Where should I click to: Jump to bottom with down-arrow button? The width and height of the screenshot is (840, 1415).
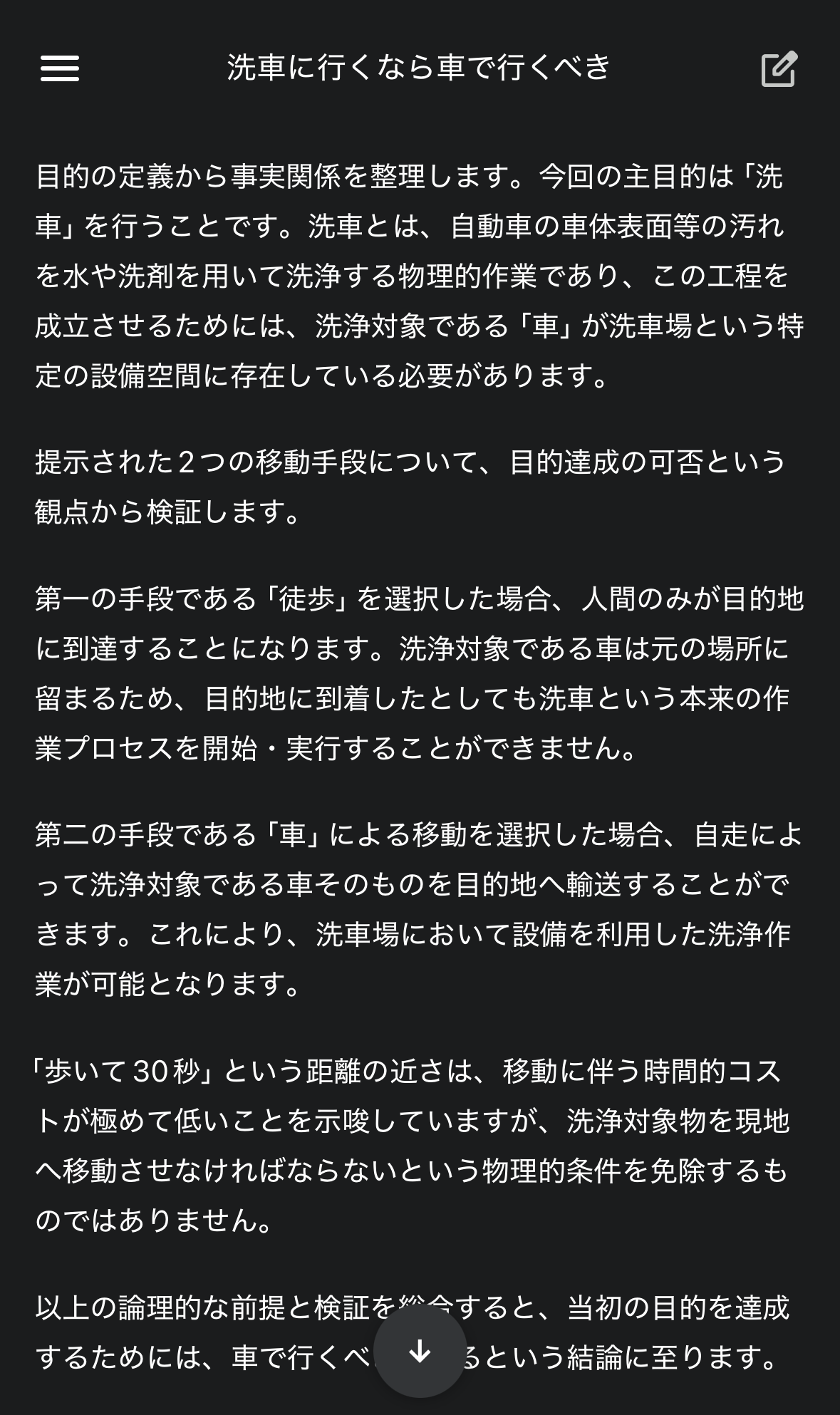coord(420,1351)
